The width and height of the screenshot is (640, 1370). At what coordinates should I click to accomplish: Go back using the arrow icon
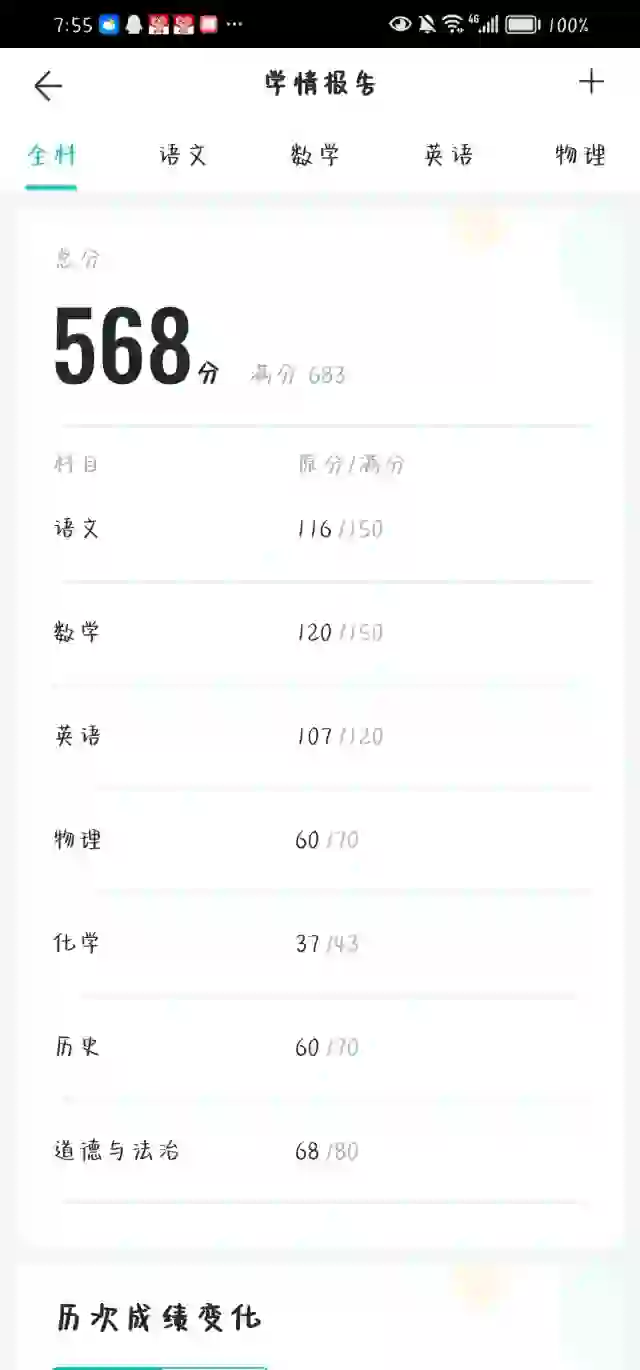(x=48, y=86)
